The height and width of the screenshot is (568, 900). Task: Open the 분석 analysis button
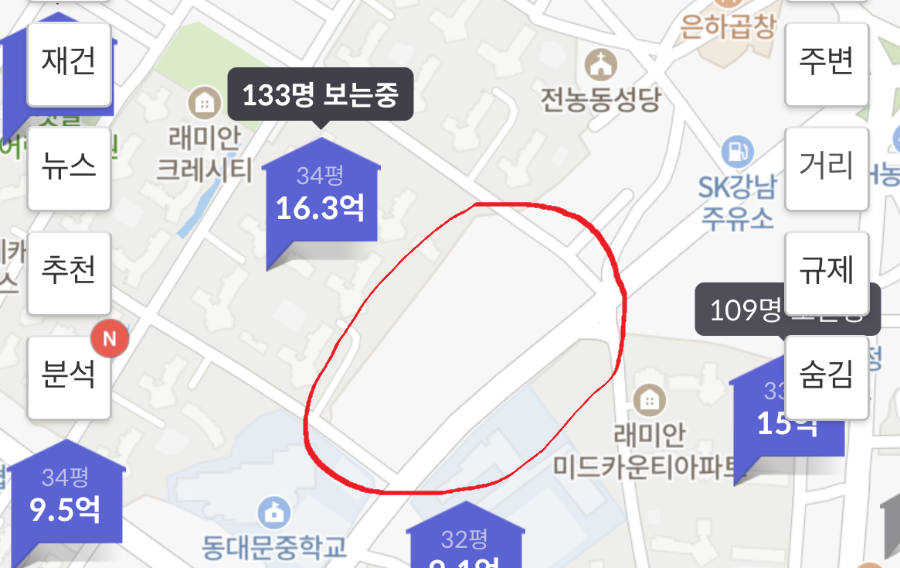coord(68,376)
